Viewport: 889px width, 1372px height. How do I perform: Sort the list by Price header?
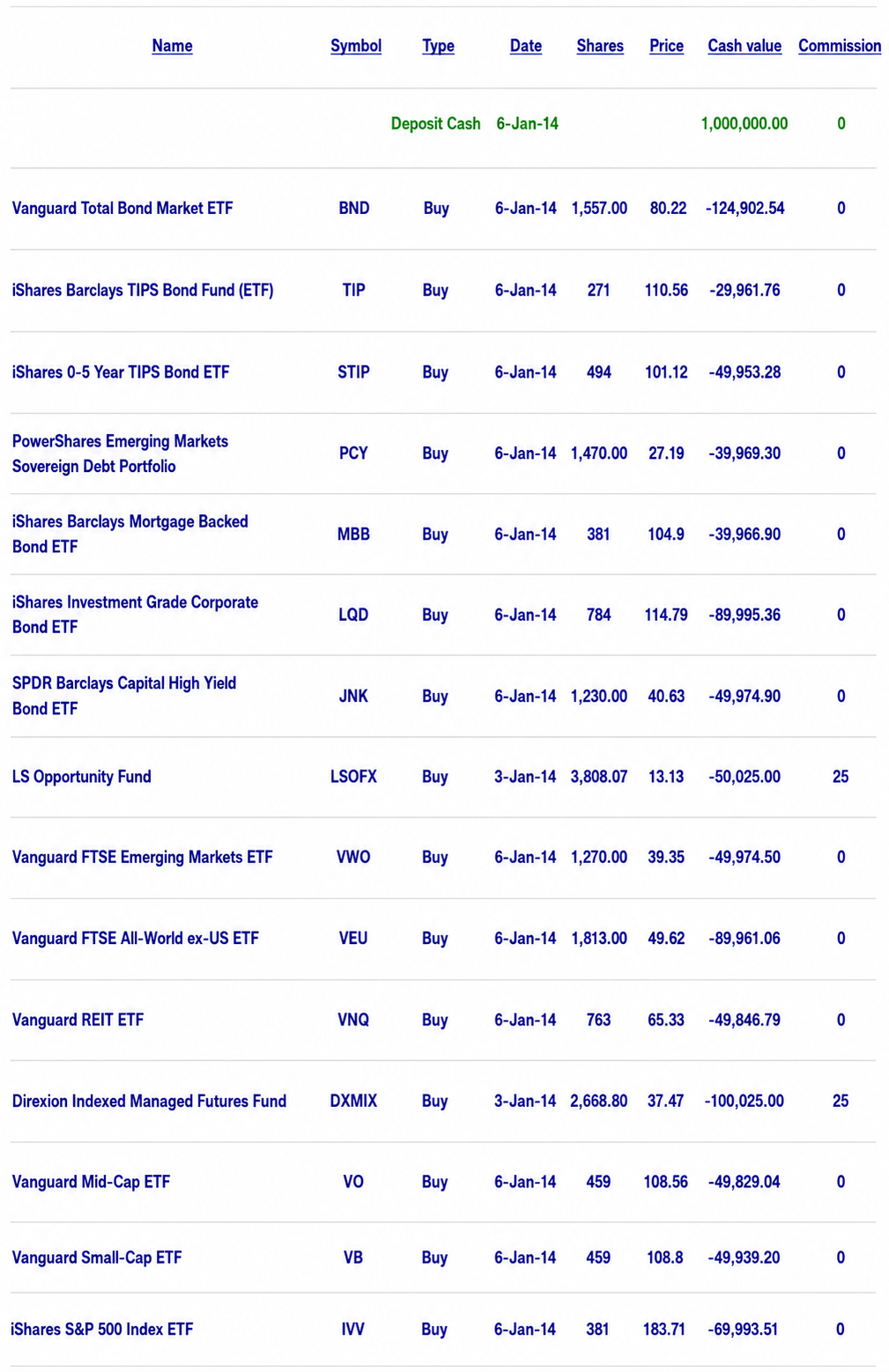666,46
